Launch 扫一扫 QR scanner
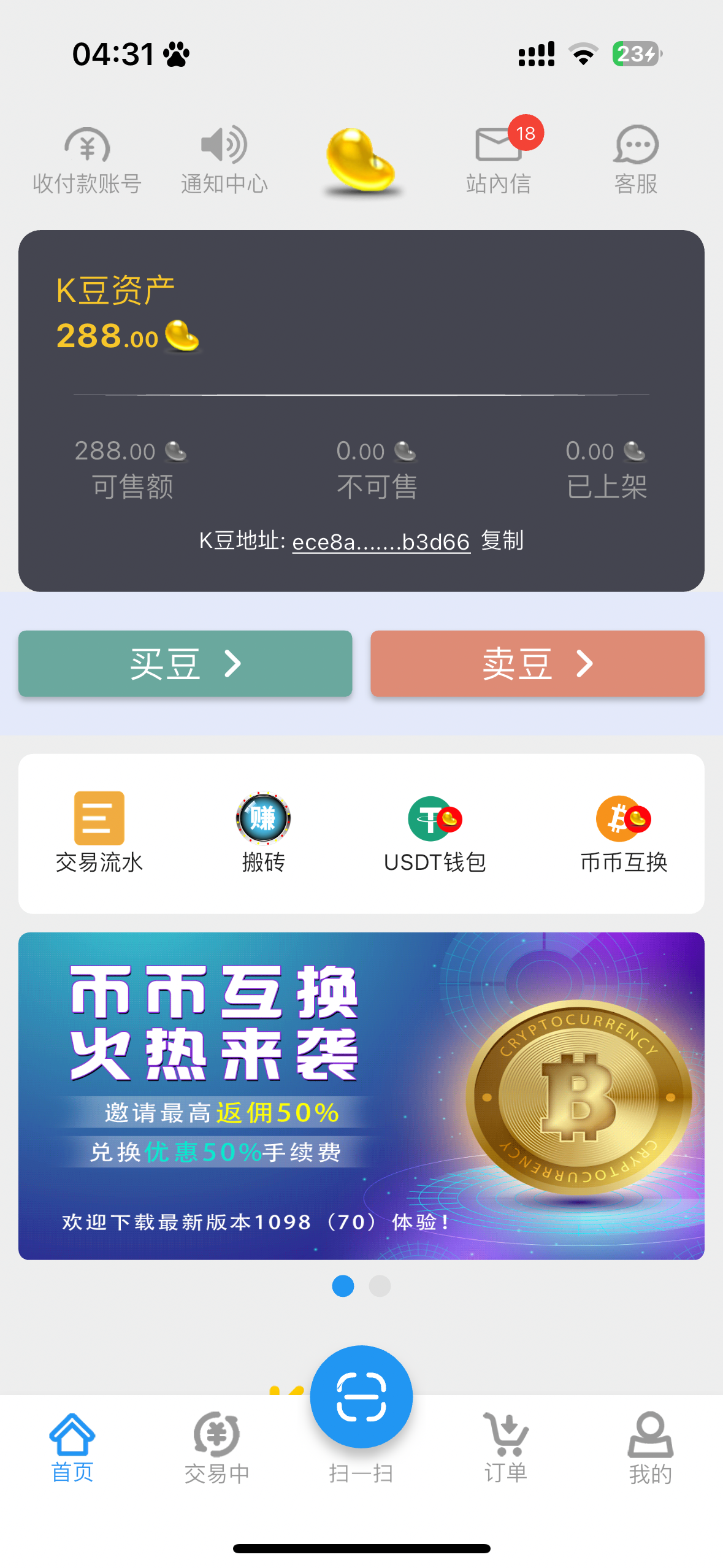723x1568 pixels. click(x=361, y=1399)
